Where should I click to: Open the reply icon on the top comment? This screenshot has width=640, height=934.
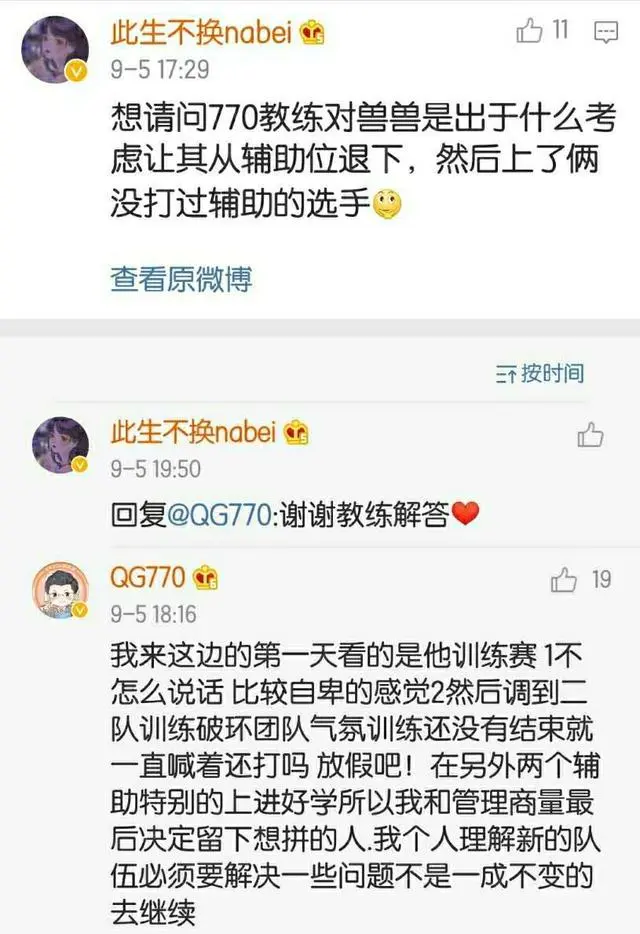coord(606,32)
